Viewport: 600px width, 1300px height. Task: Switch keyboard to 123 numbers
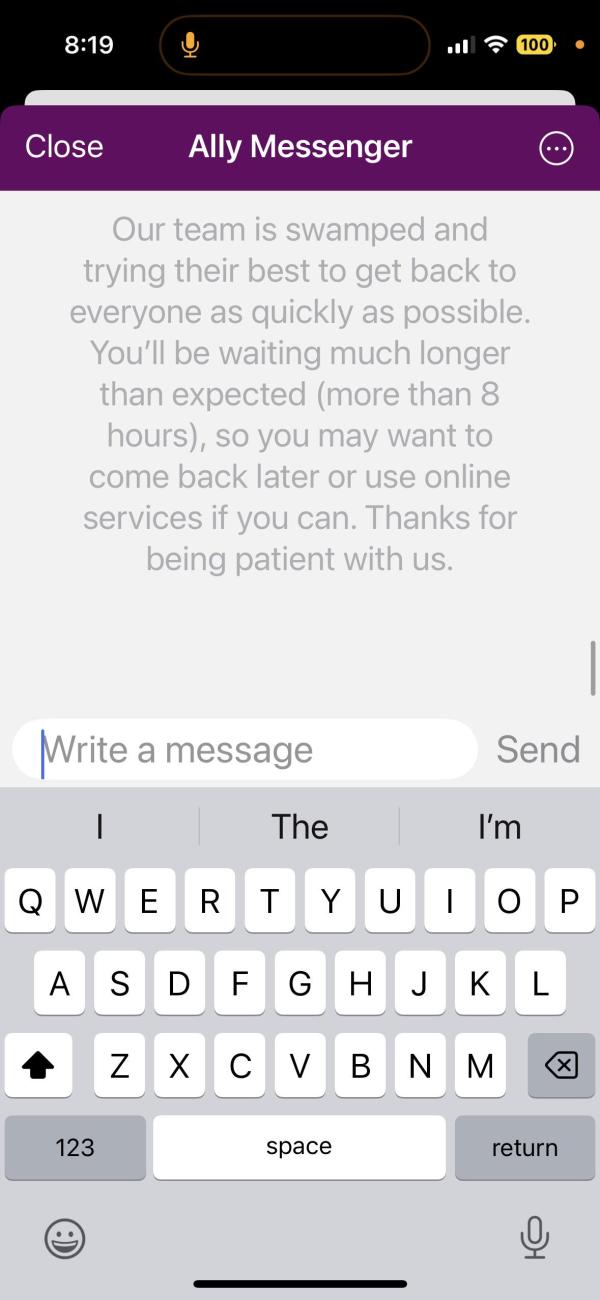click(x=75, y=1147)
